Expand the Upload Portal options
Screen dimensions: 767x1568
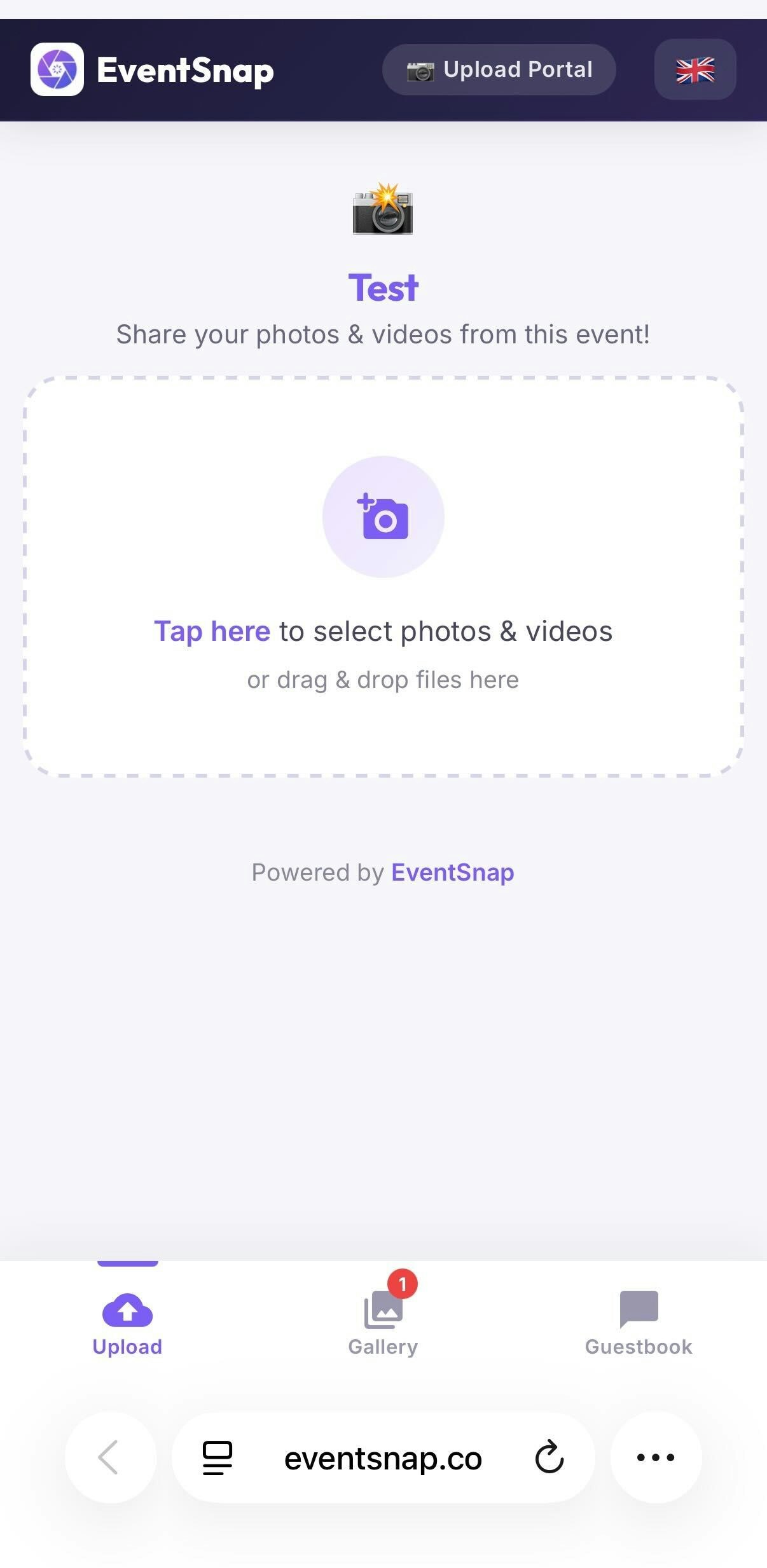coord(499,69)
